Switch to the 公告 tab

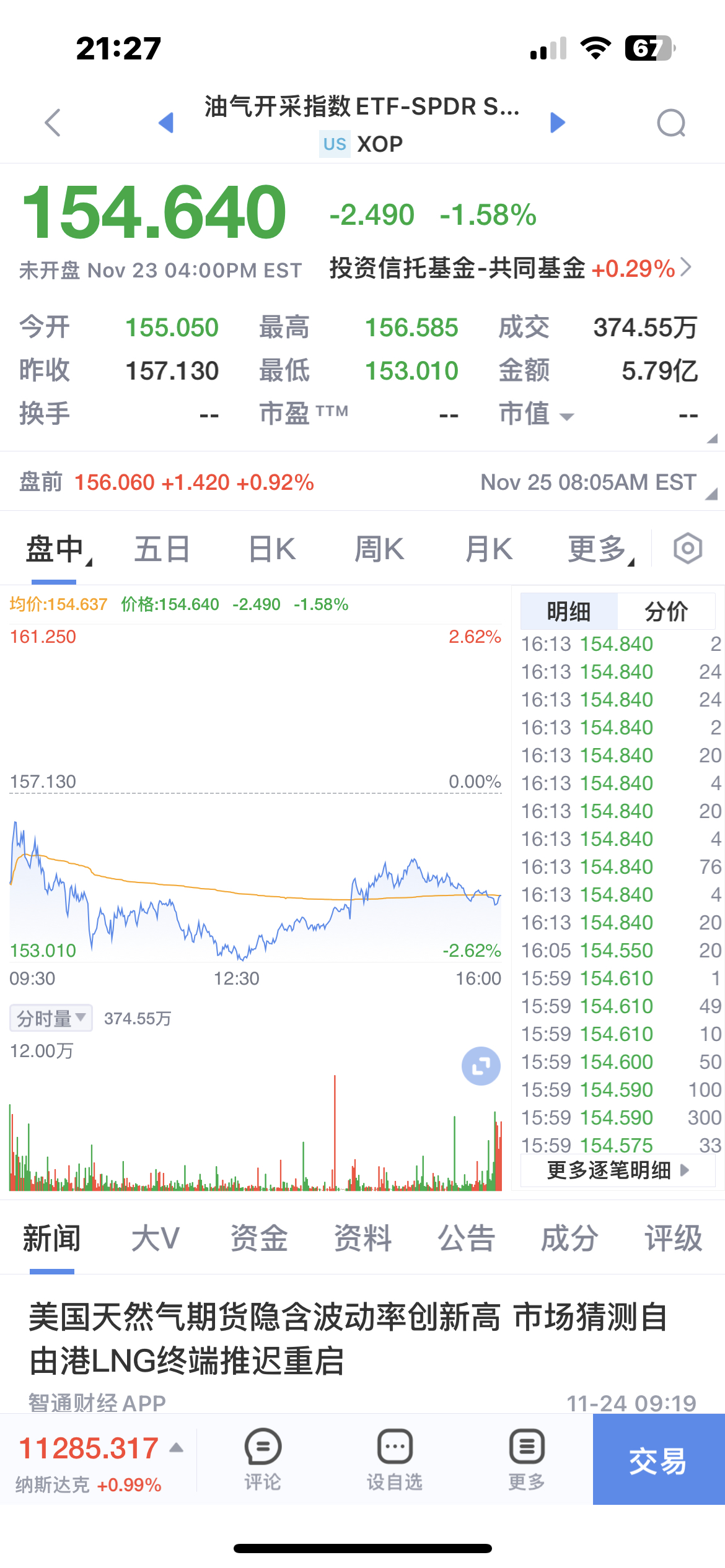coord(466,1239)
